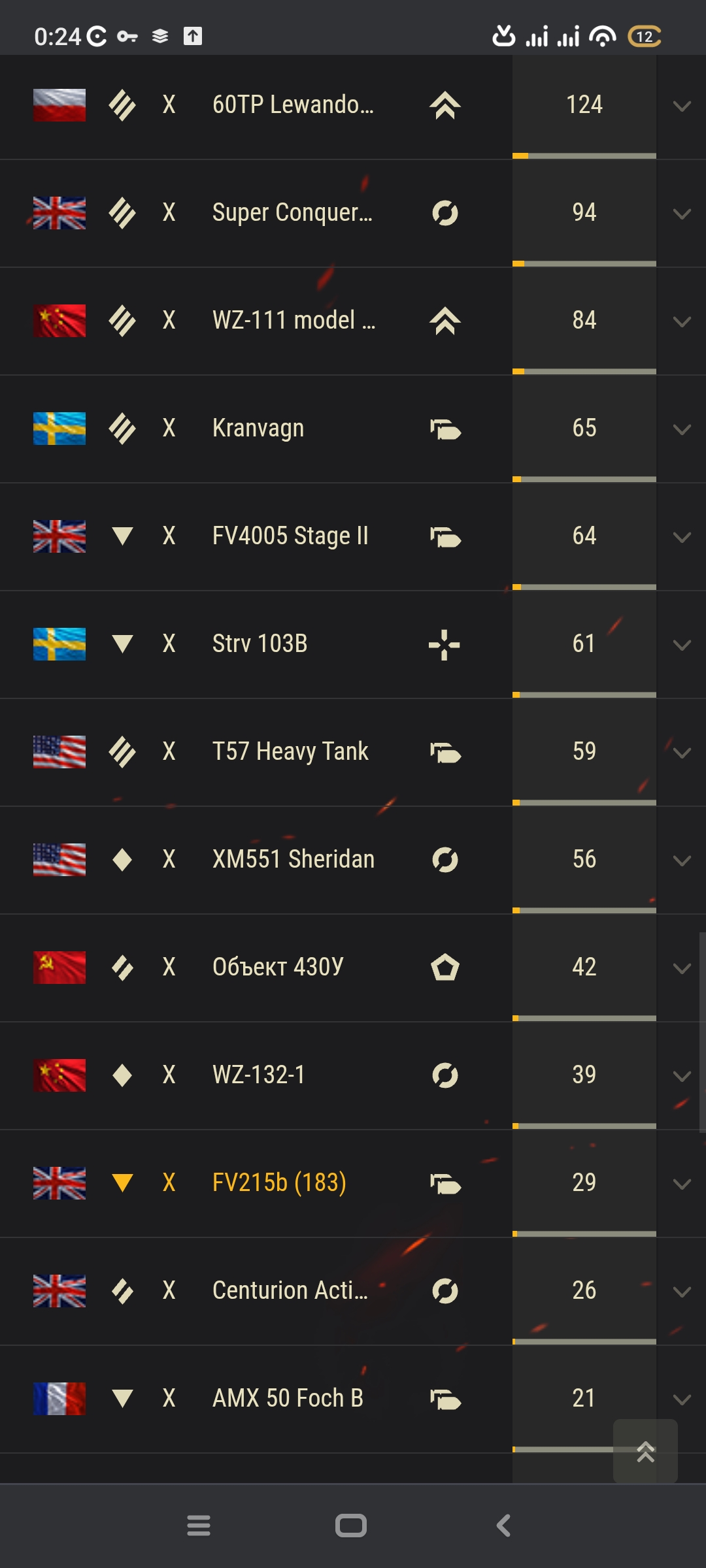This screenshot has height=1568, width=706.
Task: Expand XM551 Sheridan row chevron
Action: (x=682, y=860)
